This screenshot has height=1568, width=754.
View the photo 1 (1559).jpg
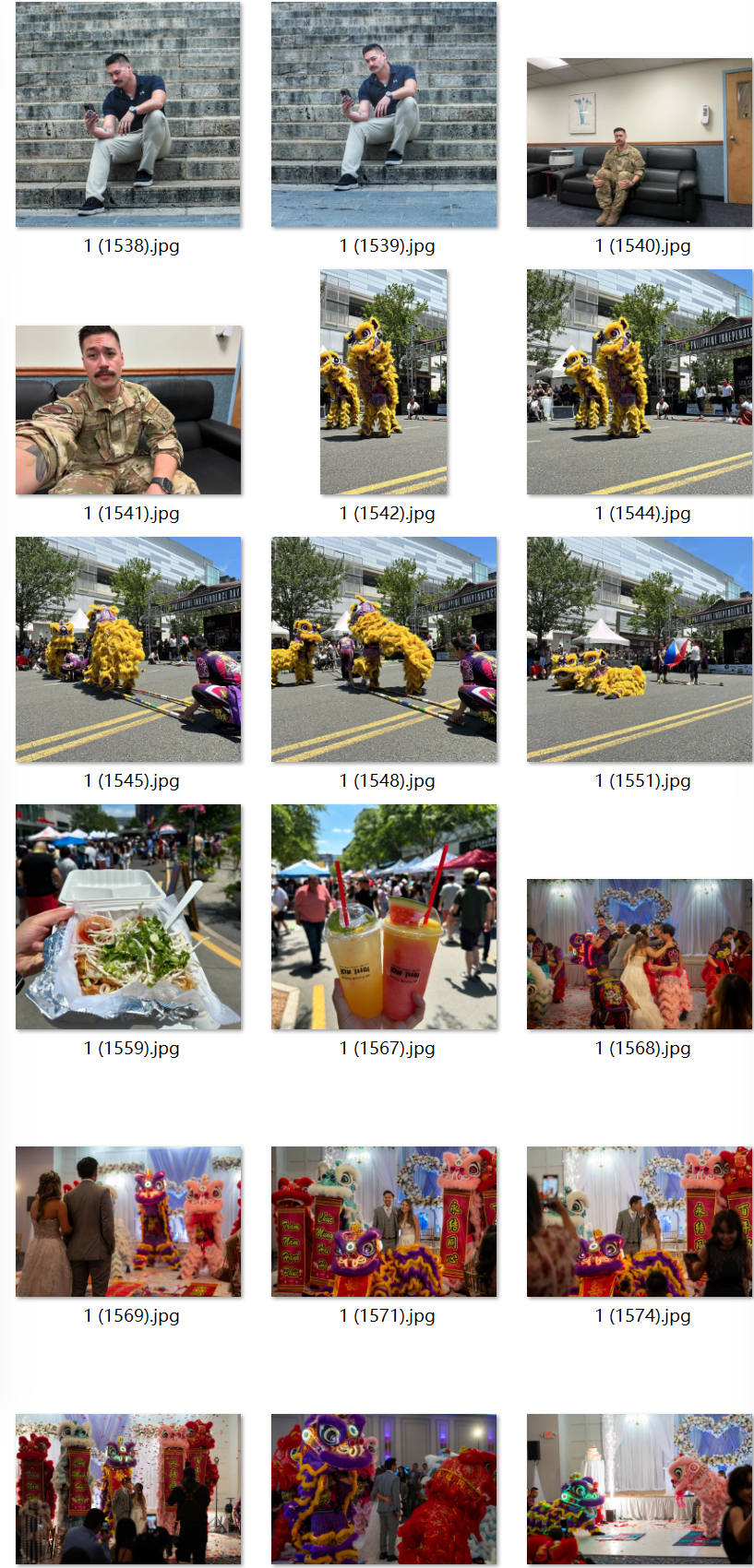pos(128,917)
